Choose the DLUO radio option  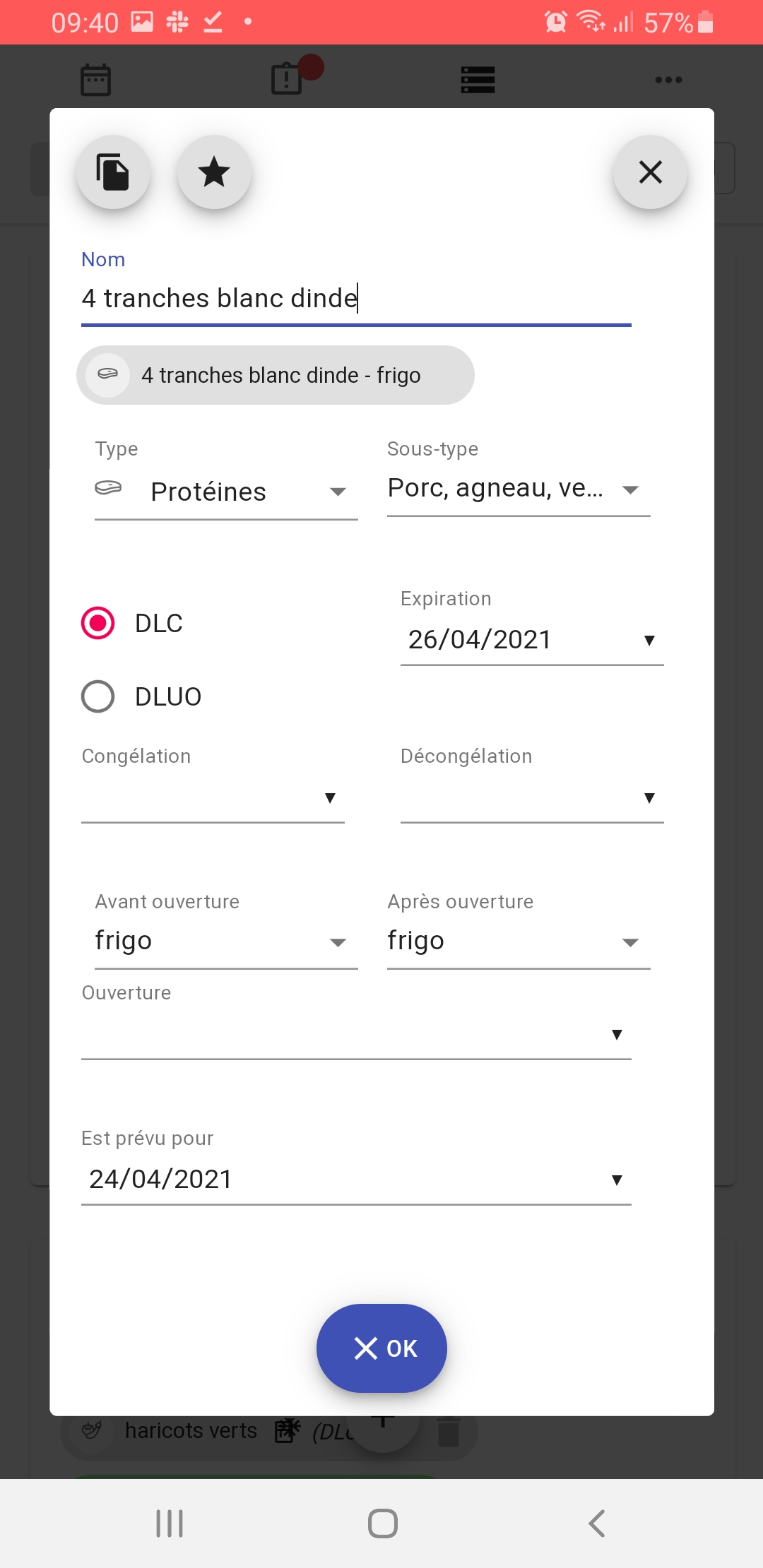click(x=97, y=696)
